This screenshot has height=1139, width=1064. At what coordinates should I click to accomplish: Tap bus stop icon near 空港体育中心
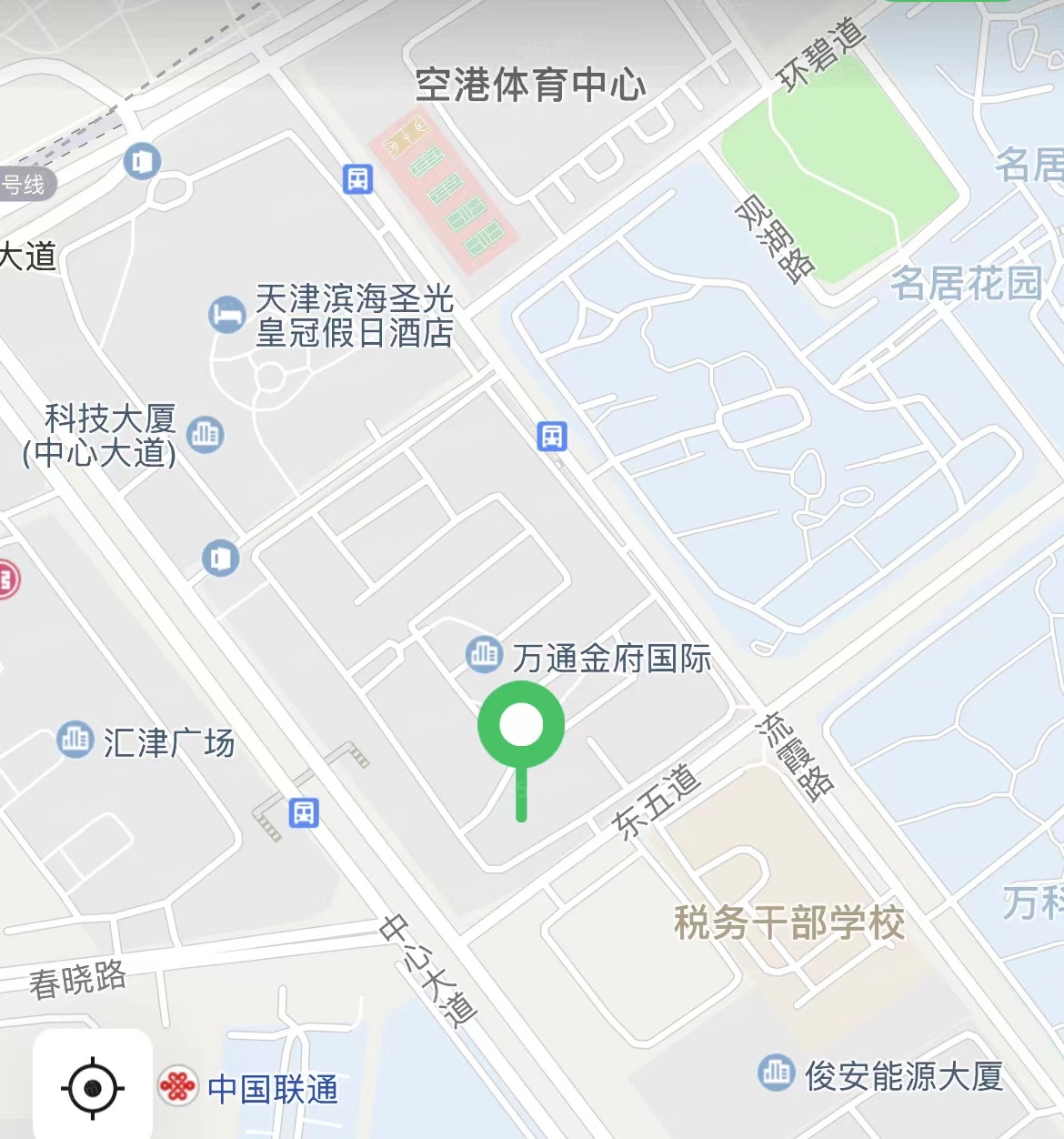tap(358, 179)
